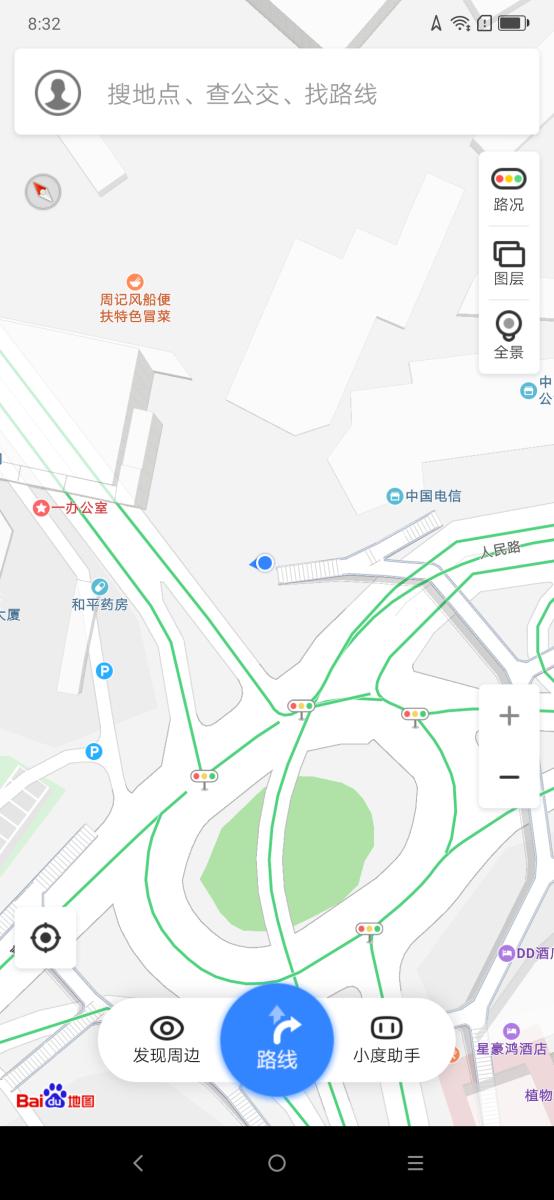Select the 星豪鸿酒店 hotel marker

coord(511,1040)
